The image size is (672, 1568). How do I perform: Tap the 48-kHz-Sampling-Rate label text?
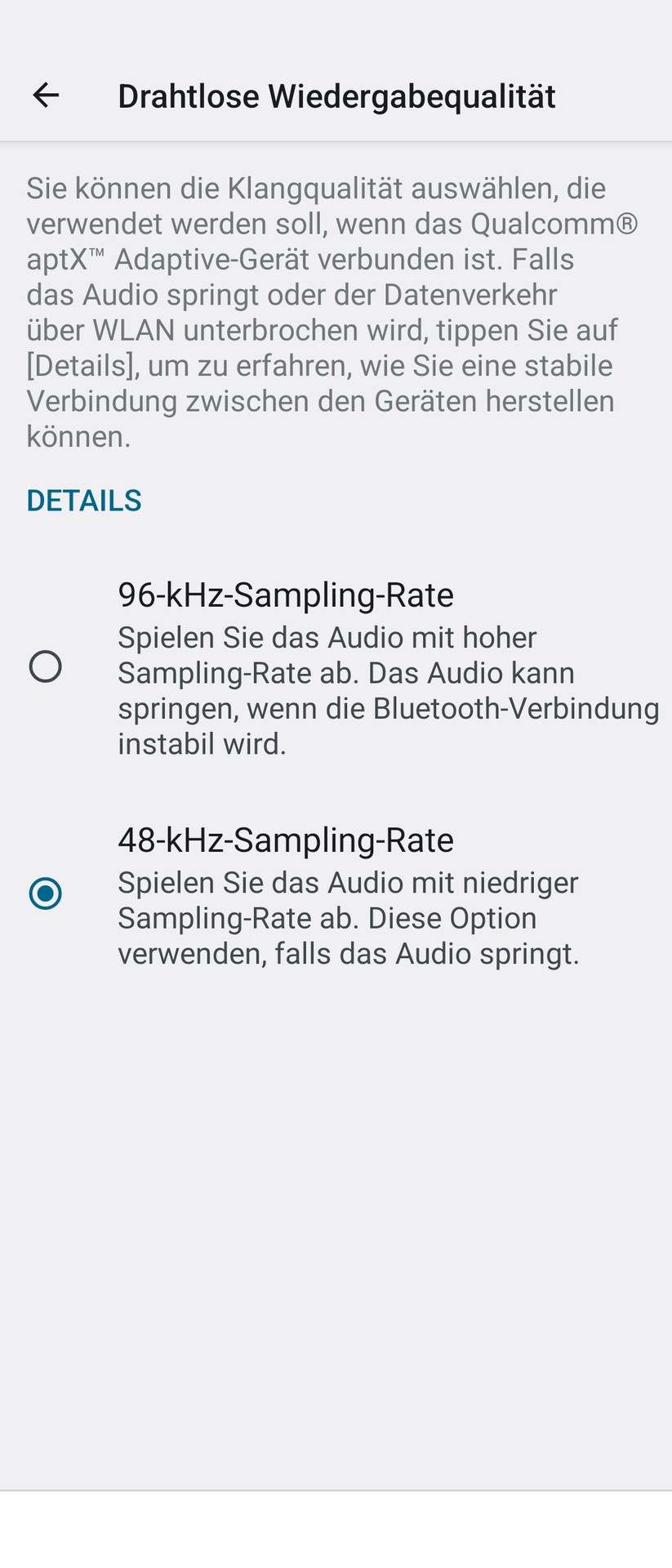tap(286, 840)
